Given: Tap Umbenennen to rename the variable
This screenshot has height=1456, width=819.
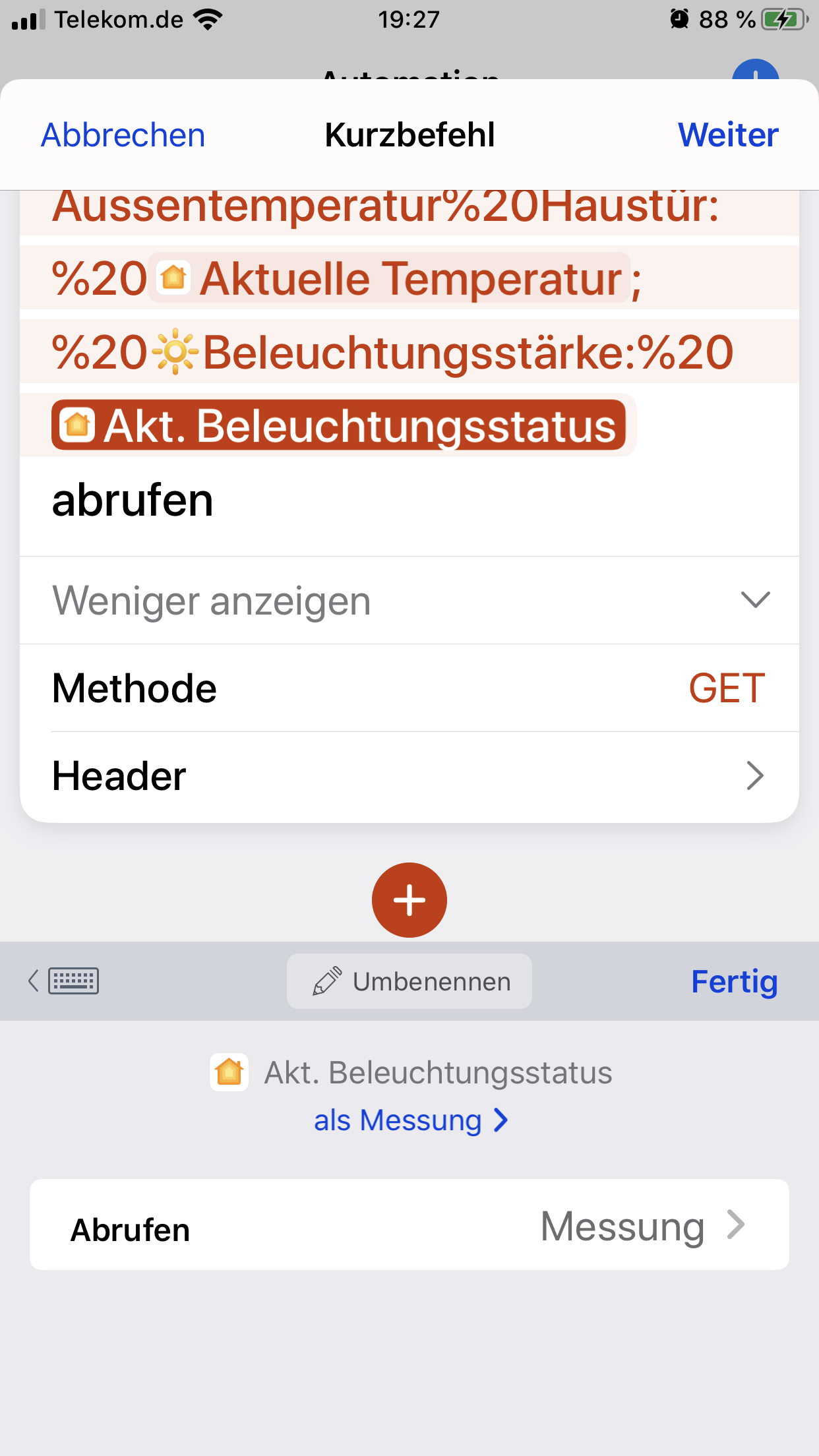Looking at the screenshot, I should pyautogui.click(x=409, y=981).
